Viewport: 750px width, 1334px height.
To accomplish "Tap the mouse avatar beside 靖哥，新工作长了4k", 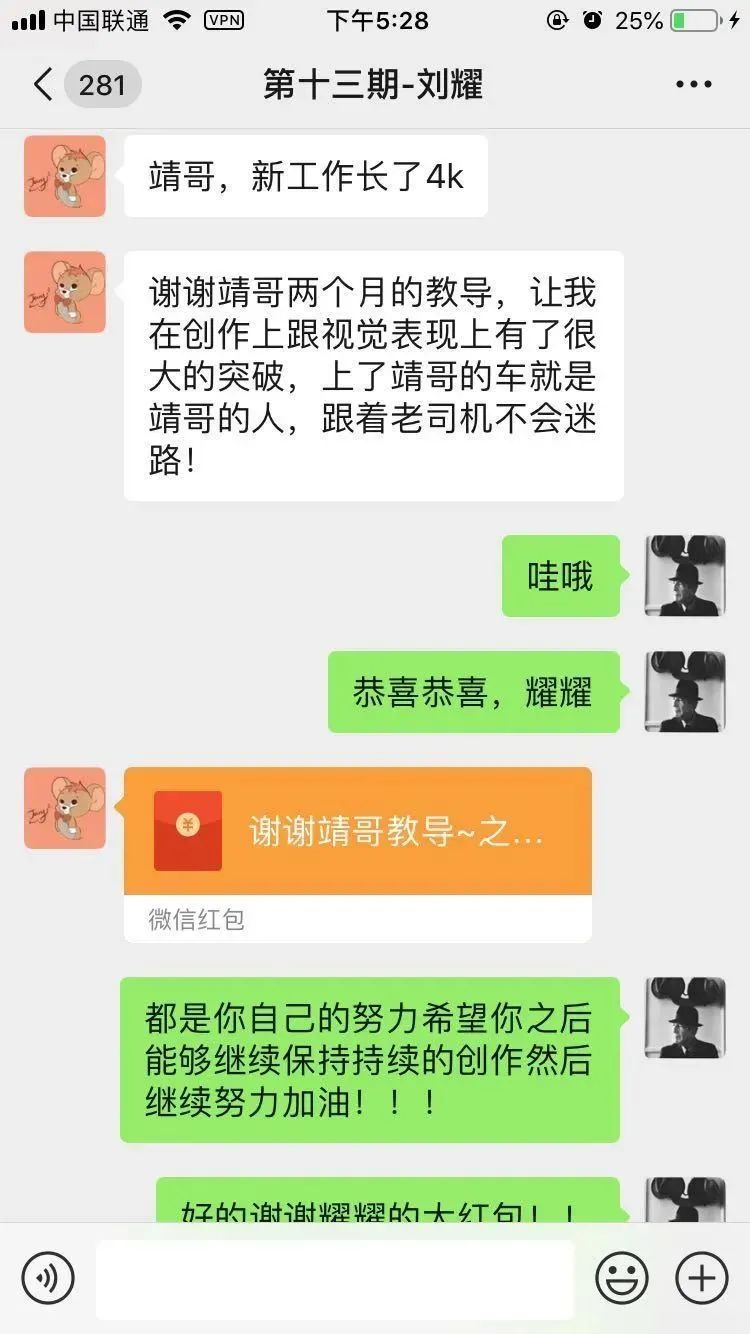I will click(65, 176).
